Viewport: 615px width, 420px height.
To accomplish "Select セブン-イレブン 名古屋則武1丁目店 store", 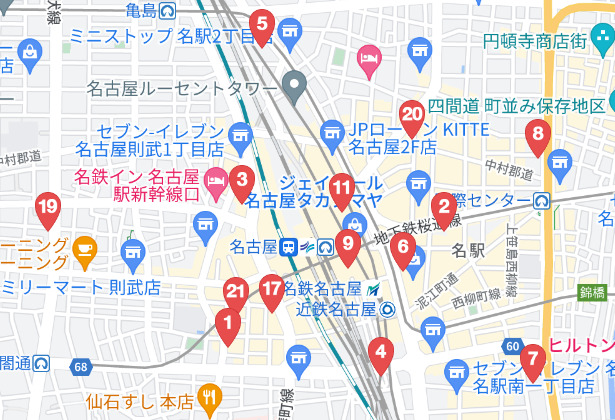I will pos(240,133).
